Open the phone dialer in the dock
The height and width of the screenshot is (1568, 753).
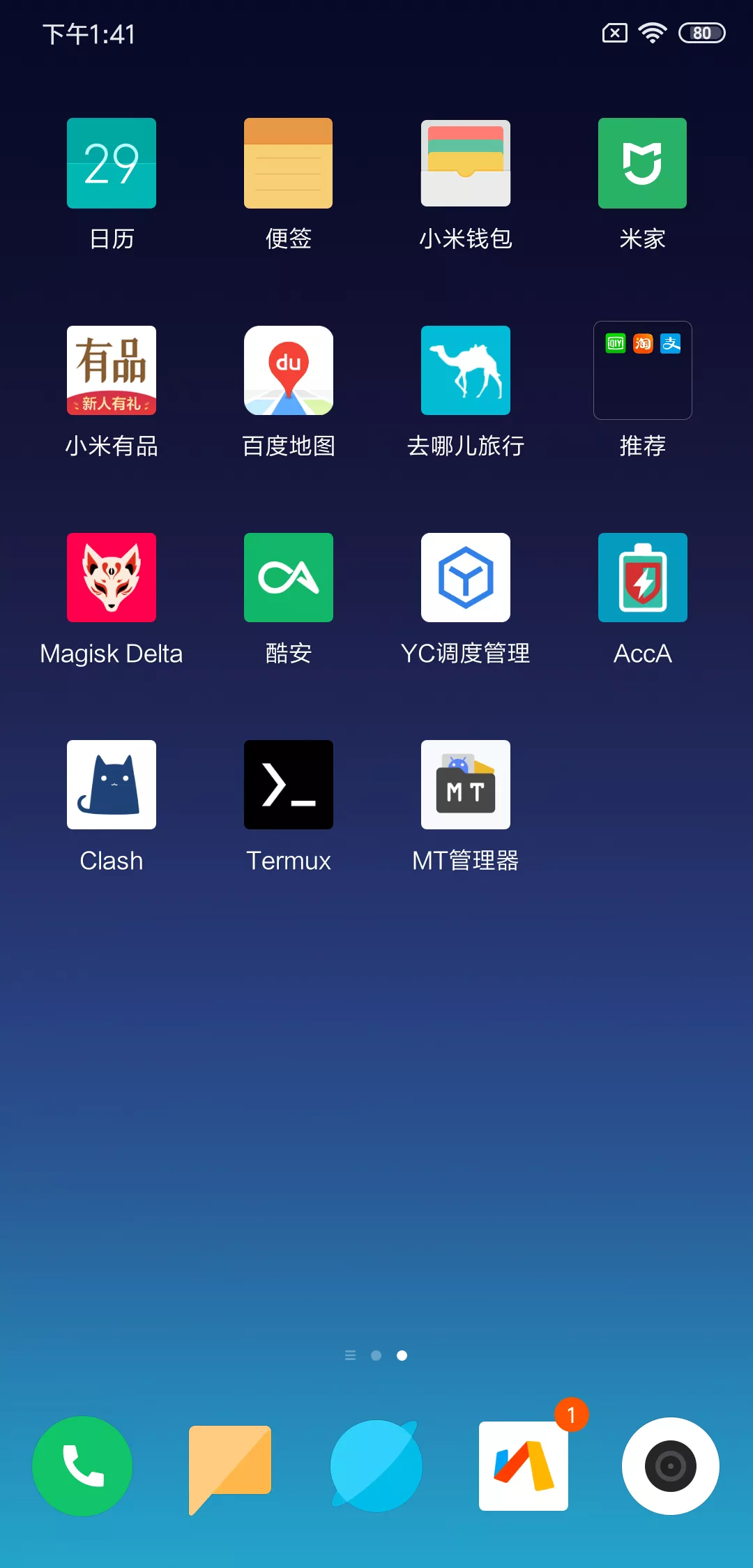point(82,1465)
